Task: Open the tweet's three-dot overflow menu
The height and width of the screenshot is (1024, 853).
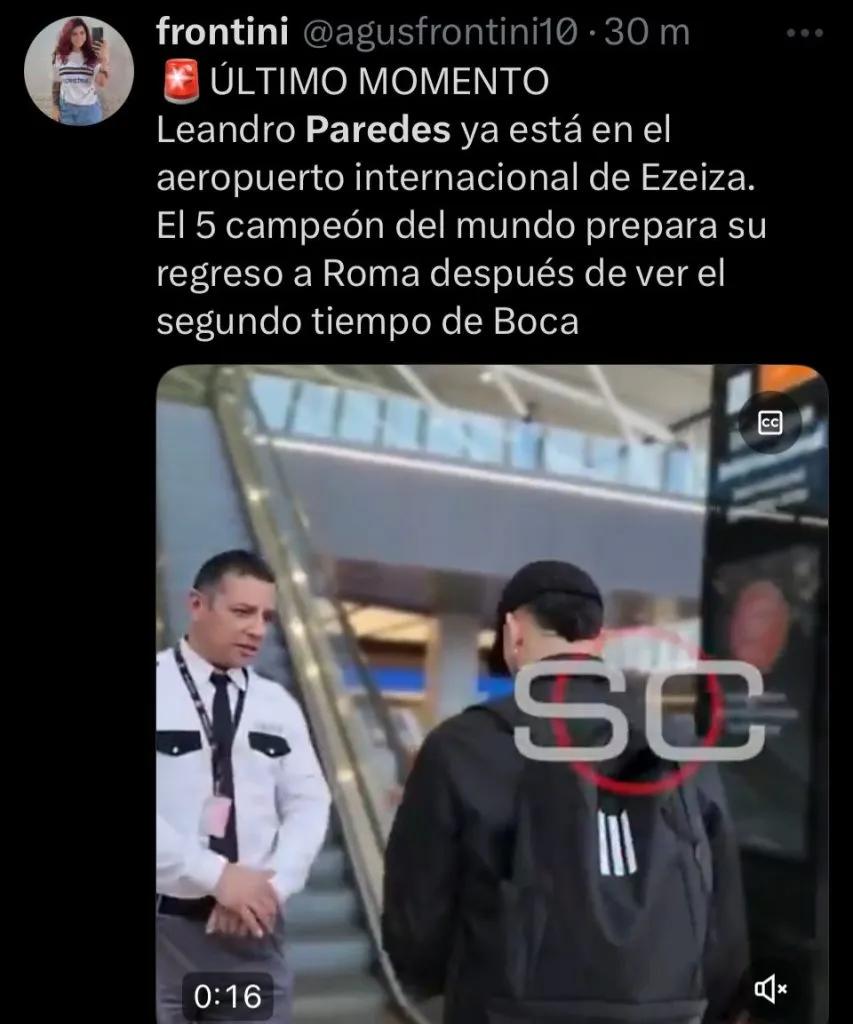Action: pyautogui.click(x=804, y=33)
